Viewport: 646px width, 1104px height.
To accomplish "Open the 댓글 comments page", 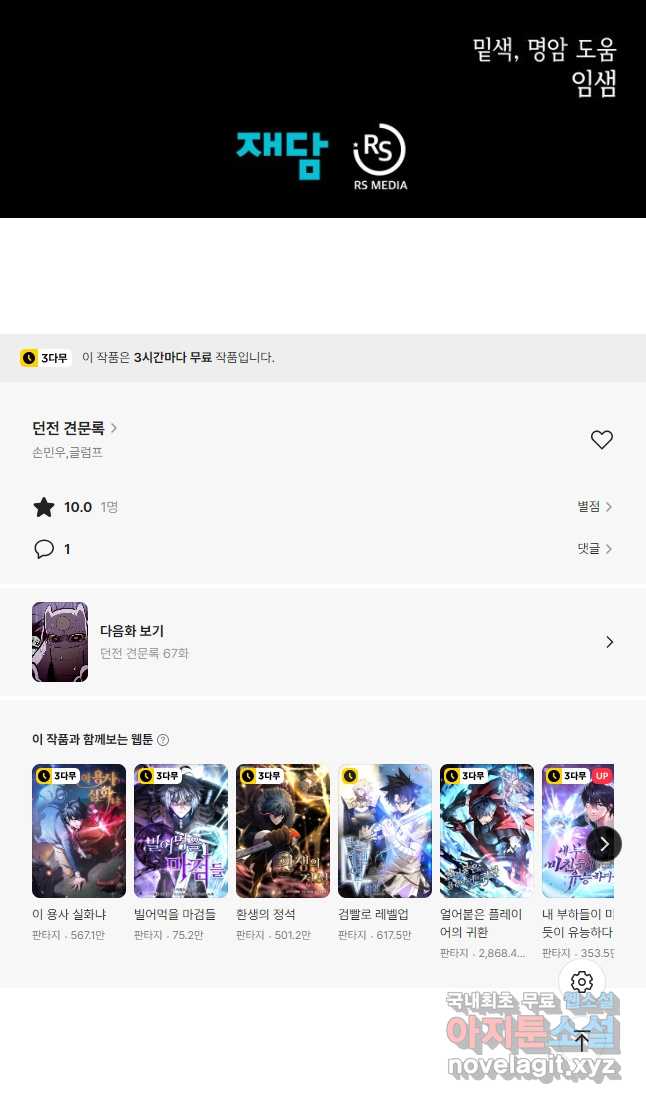I will point(595,548).
